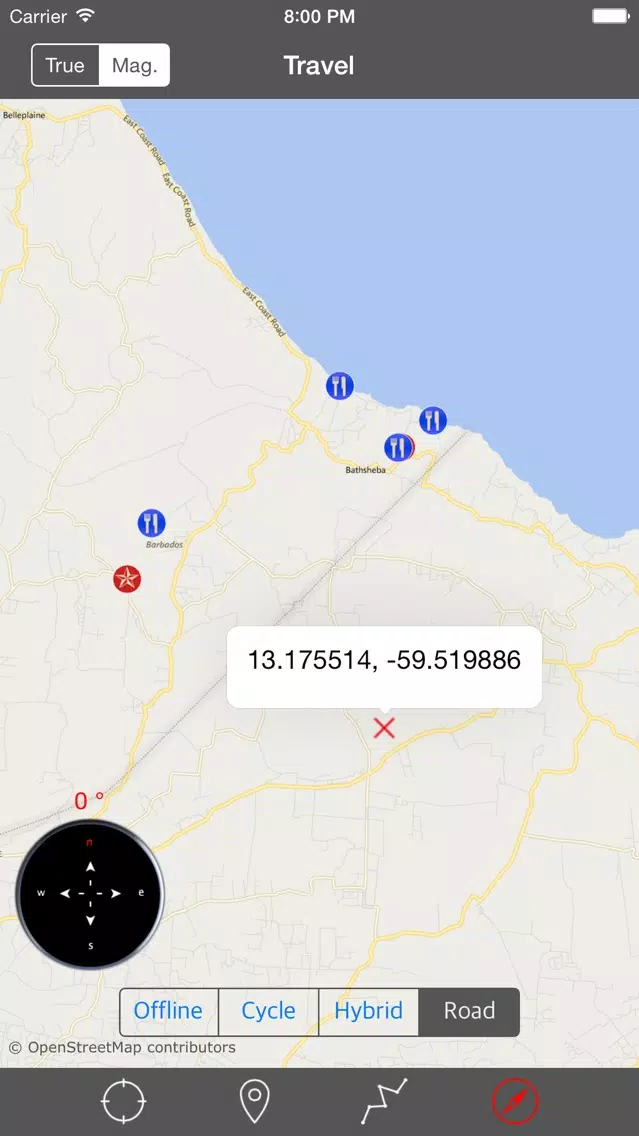
Task: Toggle the red compass button
Action: tap(515, 1101)
